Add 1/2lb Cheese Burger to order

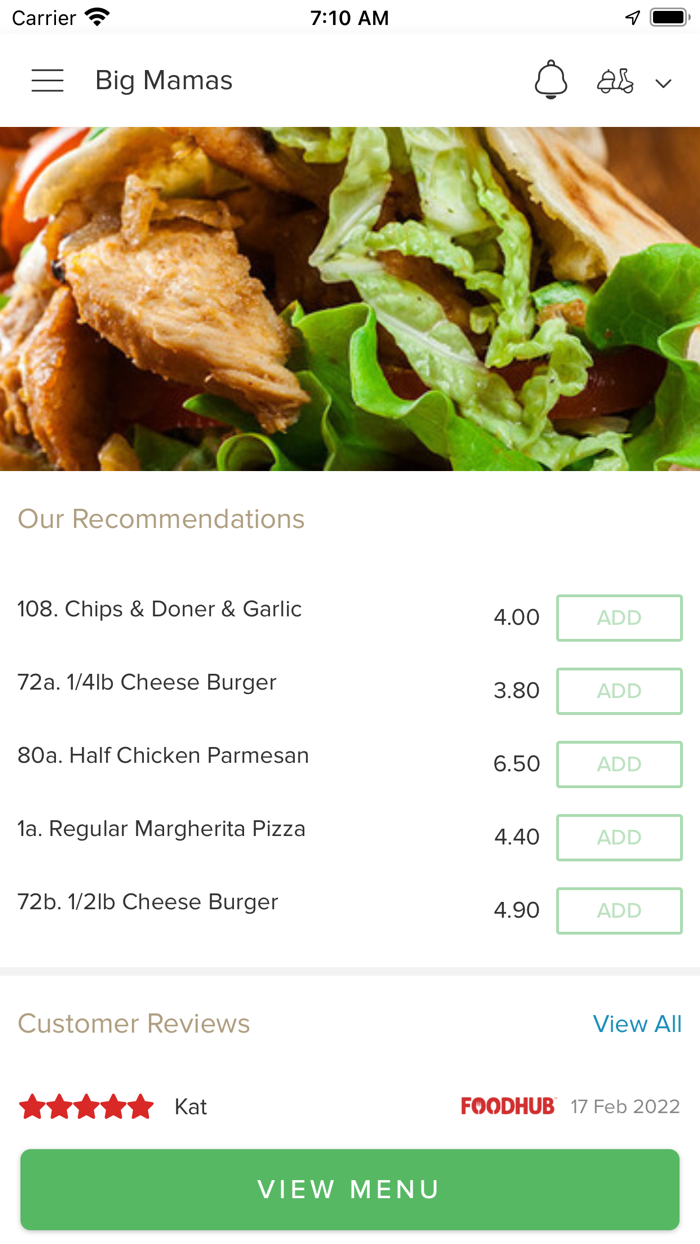[619, 910]
